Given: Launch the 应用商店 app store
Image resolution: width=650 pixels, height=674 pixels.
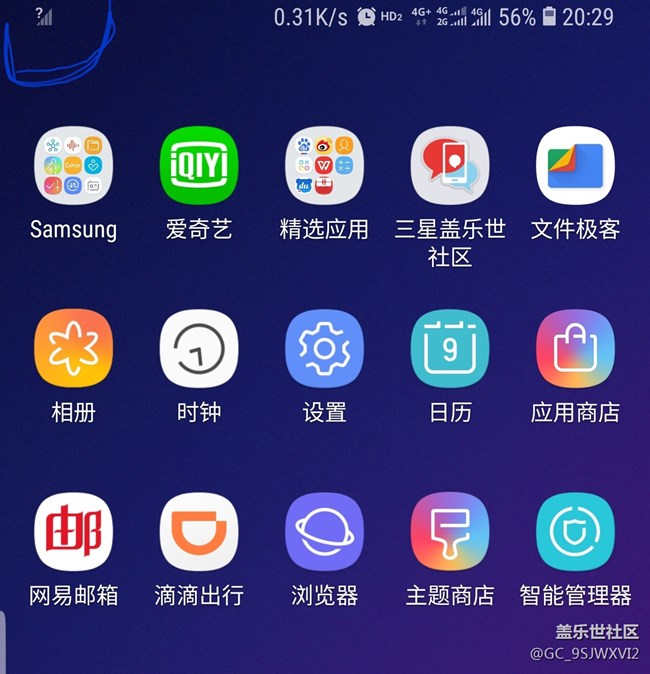Looking at the screenshot, I should 575,348.
